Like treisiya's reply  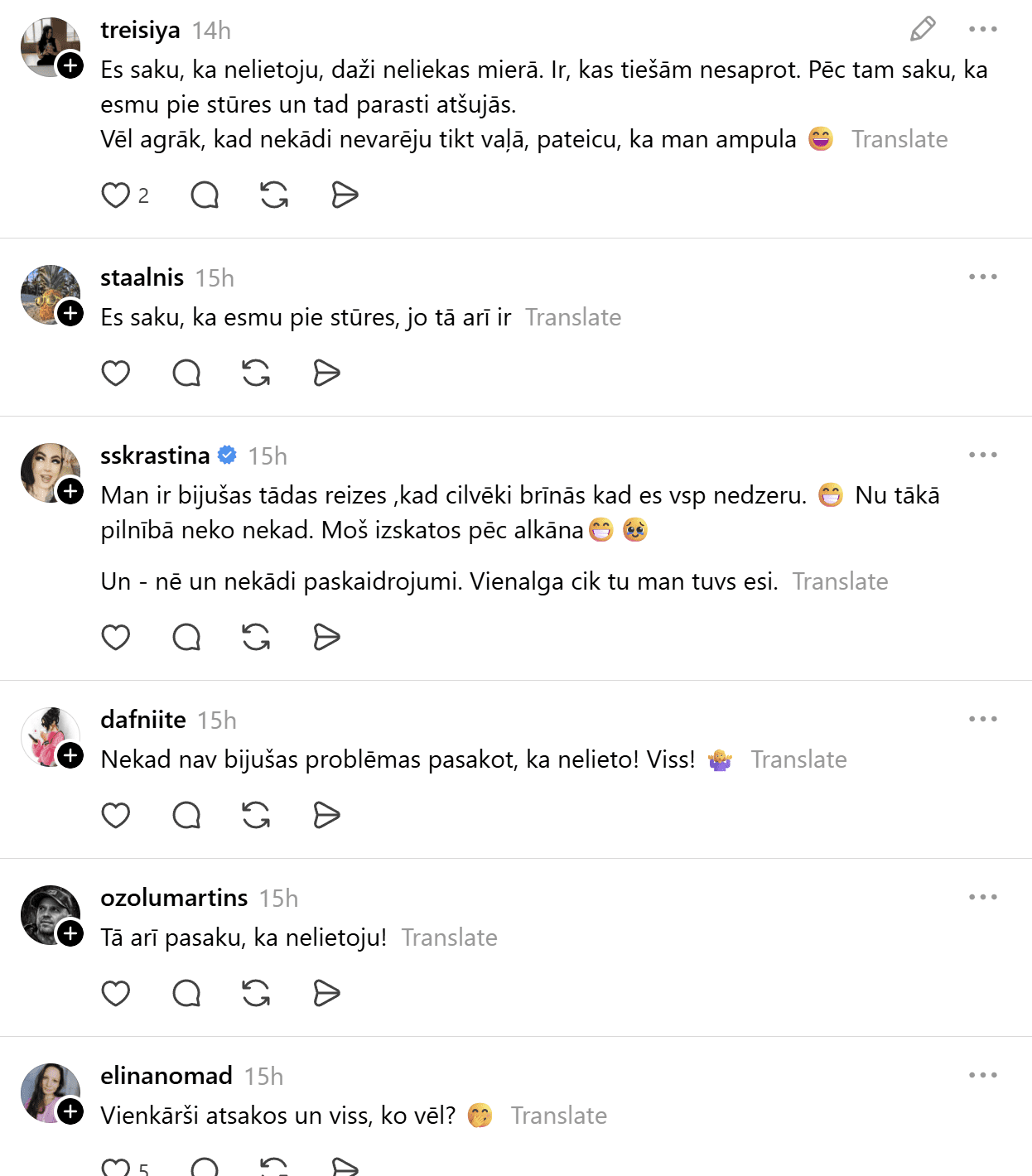(116, 195)
